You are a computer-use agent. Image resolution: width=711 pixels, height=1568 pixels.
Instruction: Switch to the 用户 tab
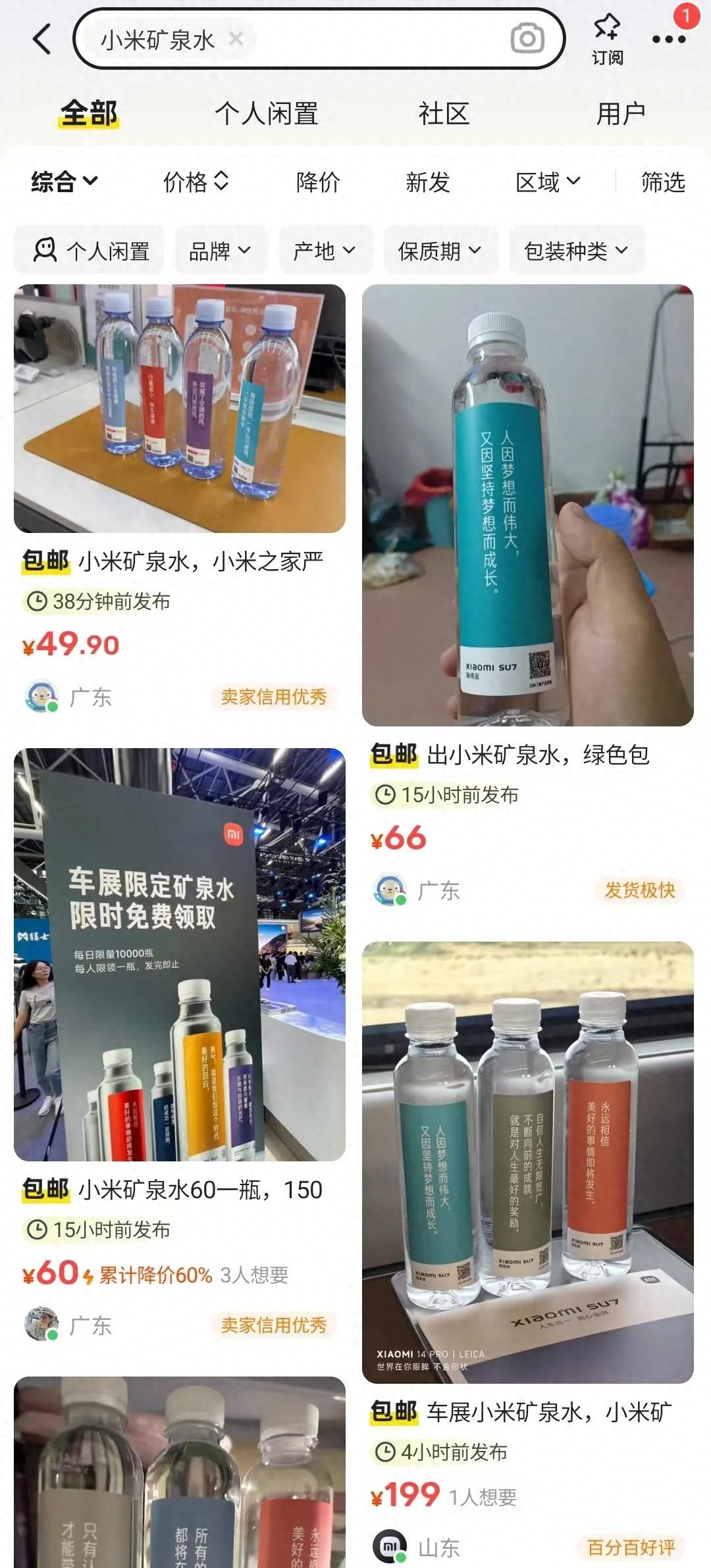coord(620,113)
